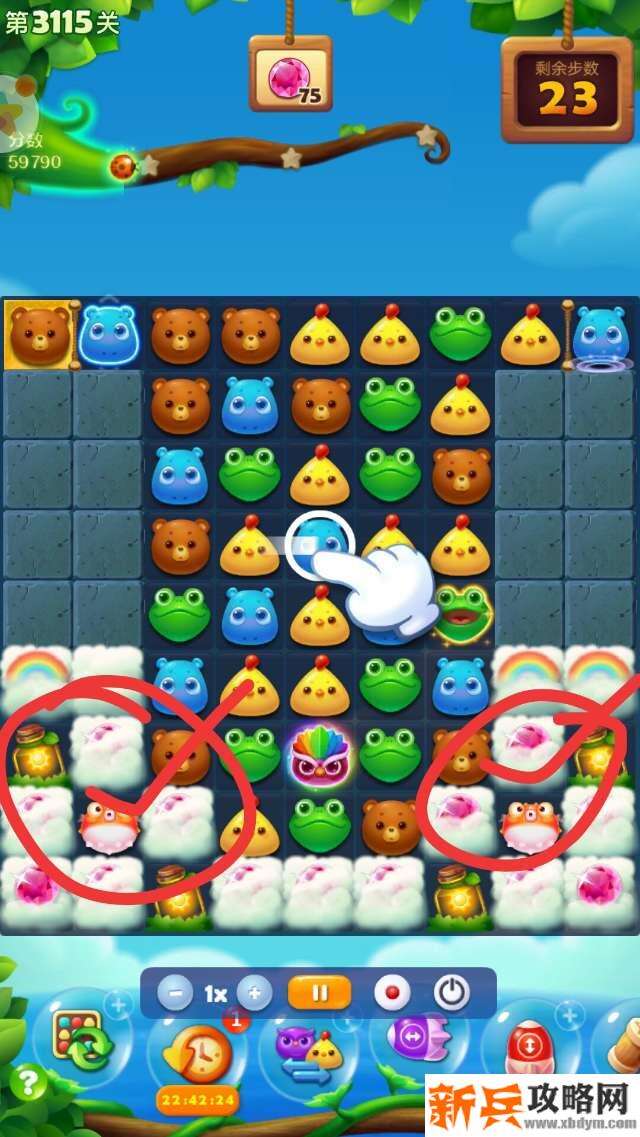The height and width of the screenshot is (1137, 640).
Task: Increase the playback speed with the plus button
Action: click(254, 994)
